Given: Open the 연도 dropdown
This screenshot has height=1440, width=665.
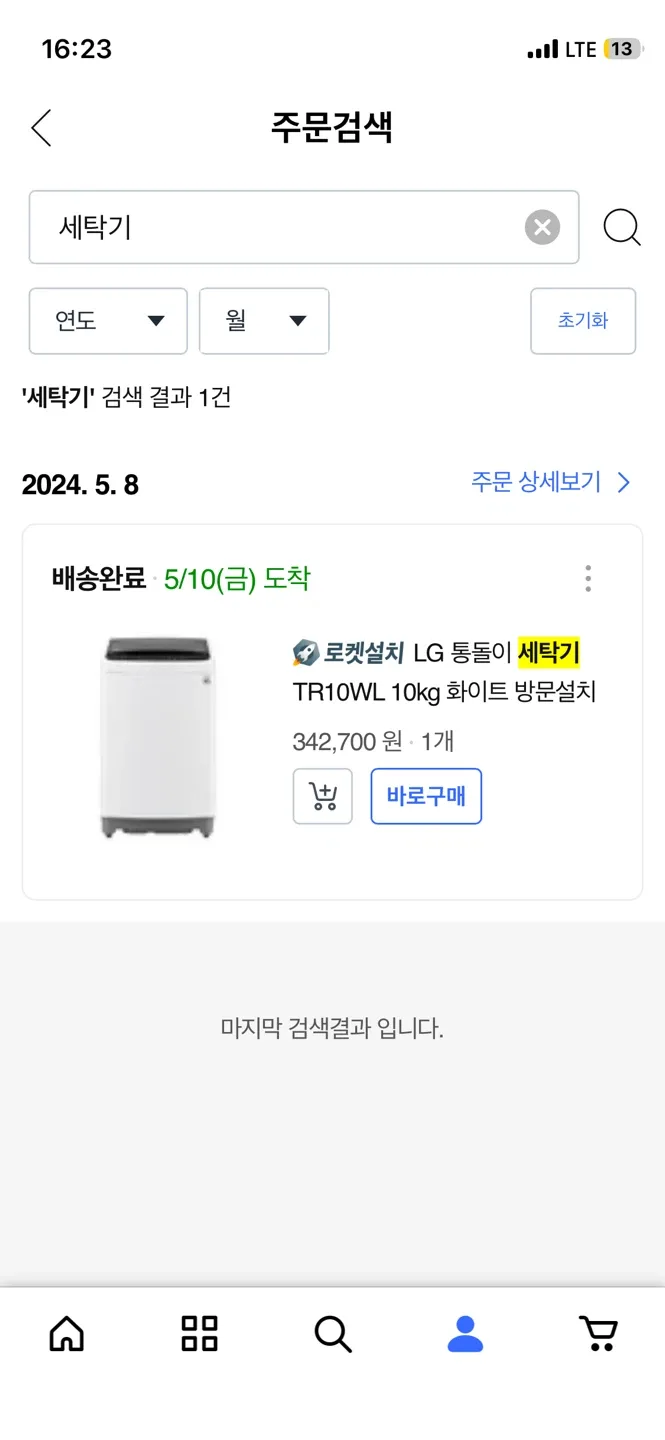Looking at the screenshot, I should point(108,321).
